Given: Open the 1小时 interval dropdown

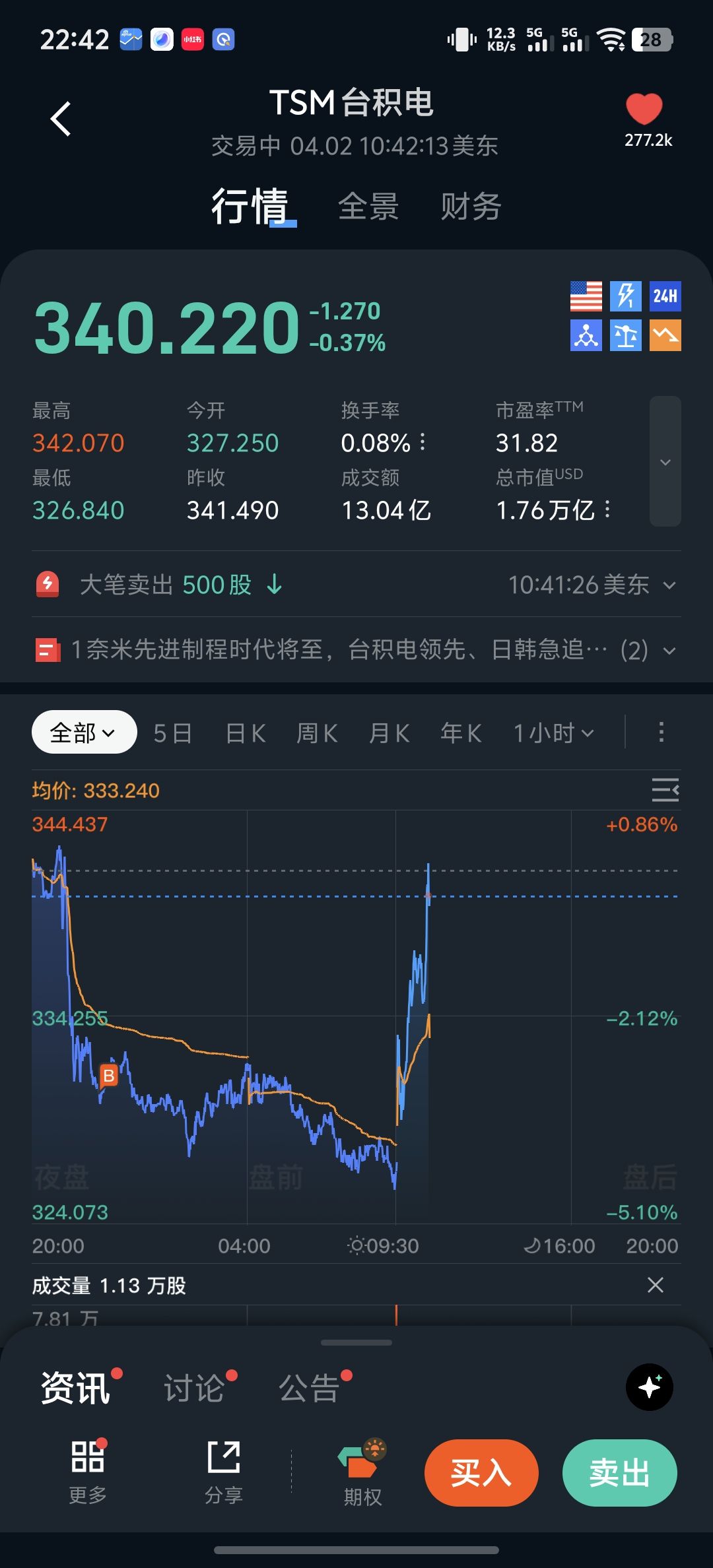Looking at the screenshot, I should (x=553, y=733).
